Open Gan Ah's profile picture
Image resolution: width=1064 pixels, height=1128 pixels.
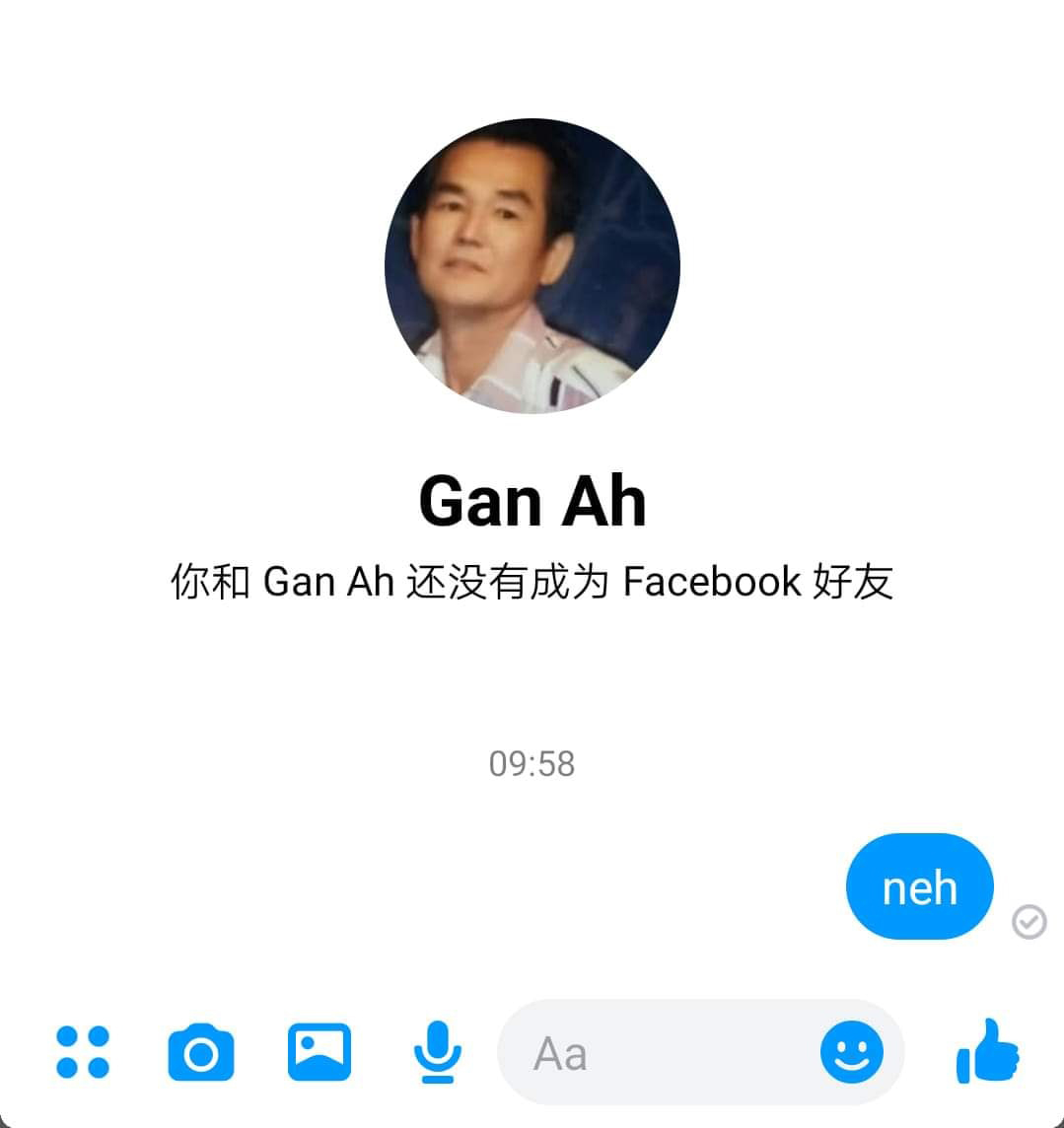[532, 265]
